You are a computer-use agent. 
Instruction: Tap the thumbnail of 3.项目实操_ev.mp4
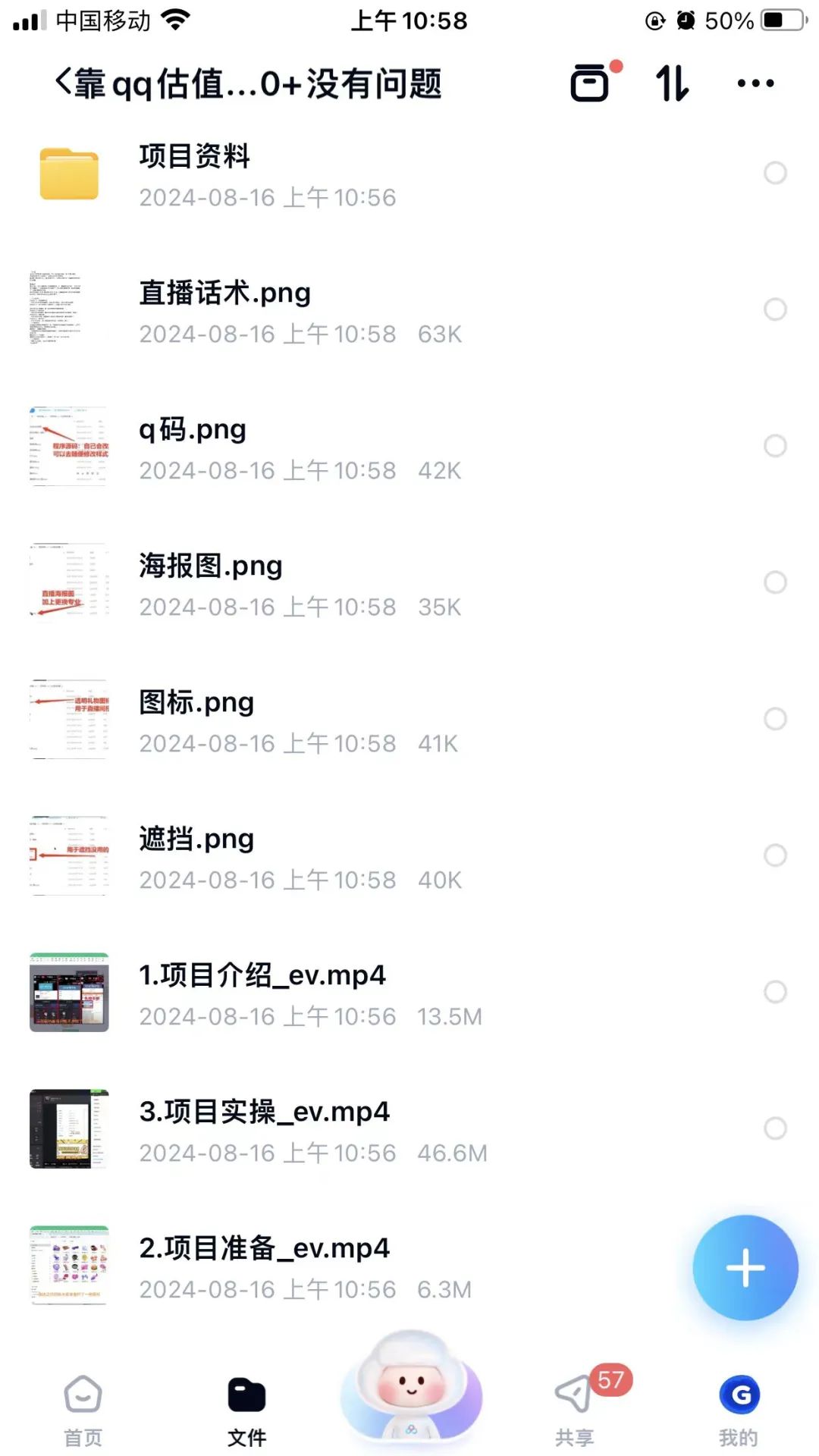click(69, 1128)
